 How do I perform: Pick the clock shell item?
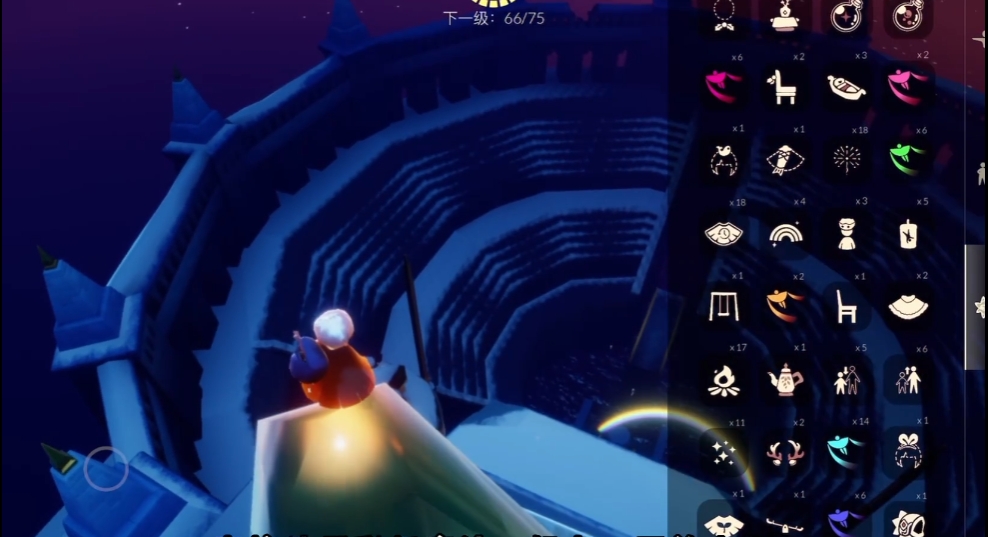[723, 233]
